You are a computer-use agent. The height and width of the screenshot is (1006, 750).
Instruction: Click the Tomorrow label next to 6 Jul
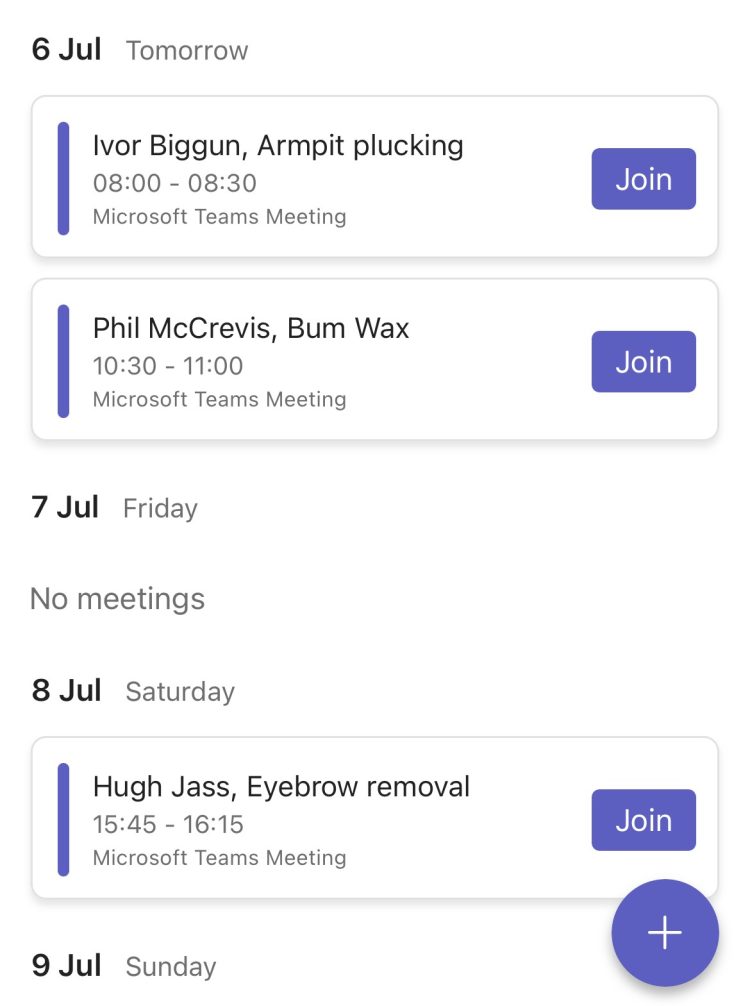[187, 51]
